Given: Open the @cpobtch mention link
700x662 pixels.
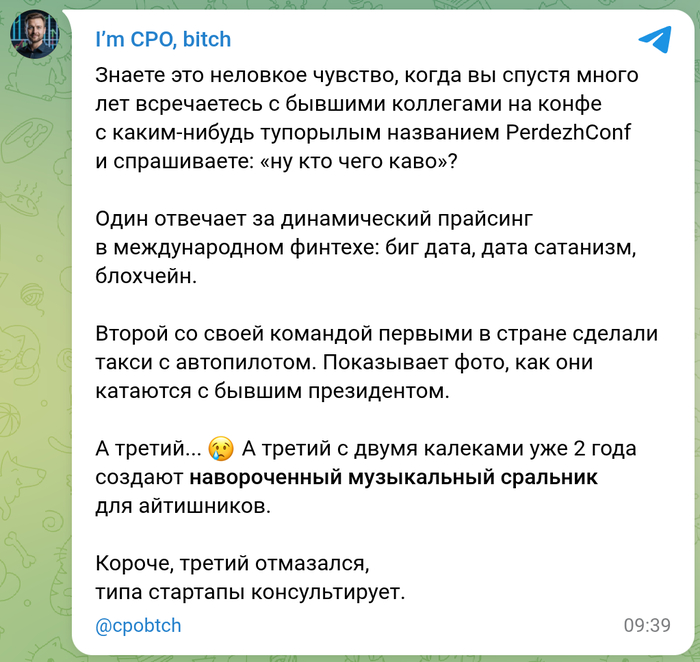Looking at the screenshot, I should tap(138, 625).
